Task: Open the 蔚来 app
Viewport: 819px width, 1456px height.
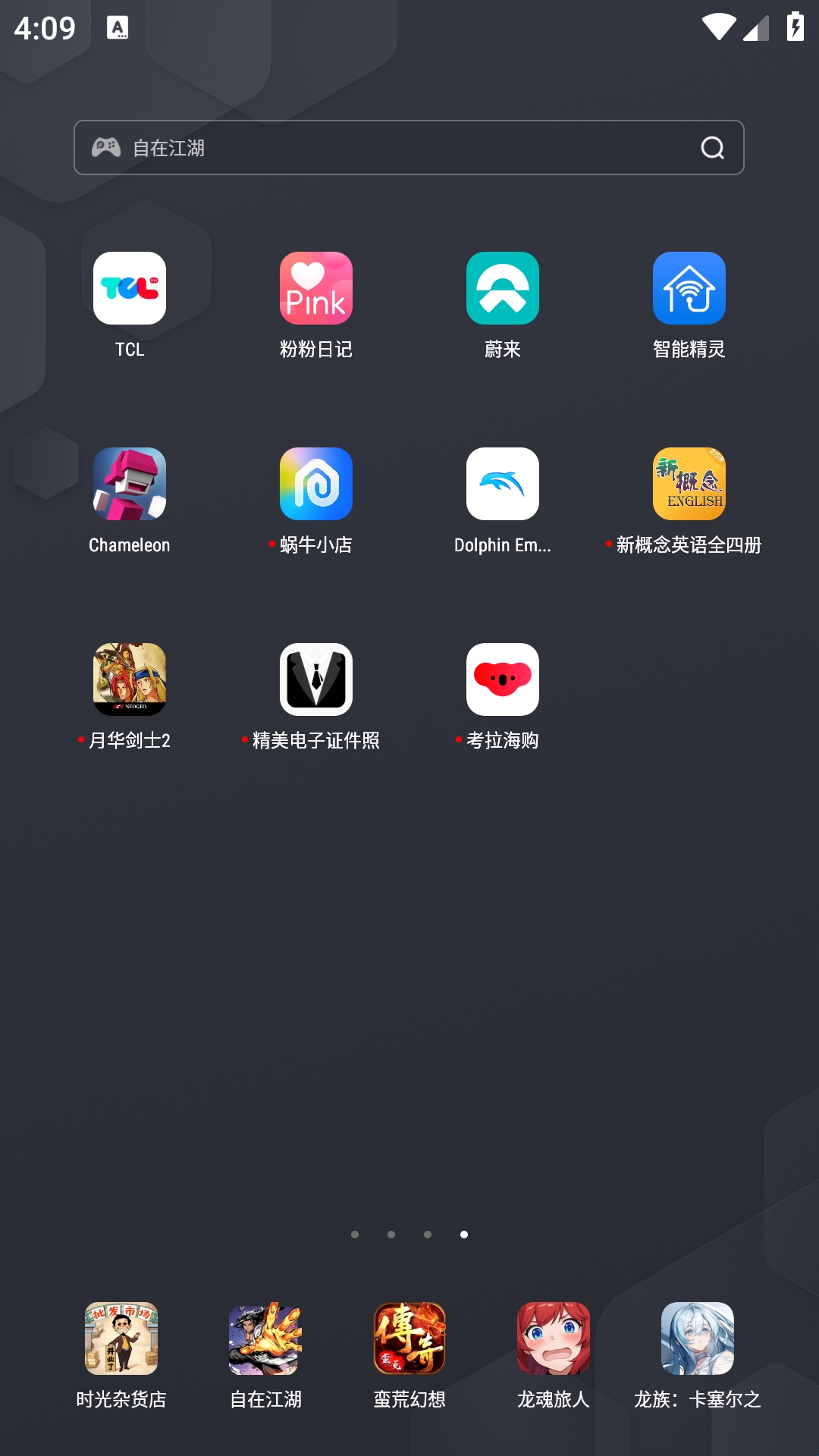Action: [503, 289]
